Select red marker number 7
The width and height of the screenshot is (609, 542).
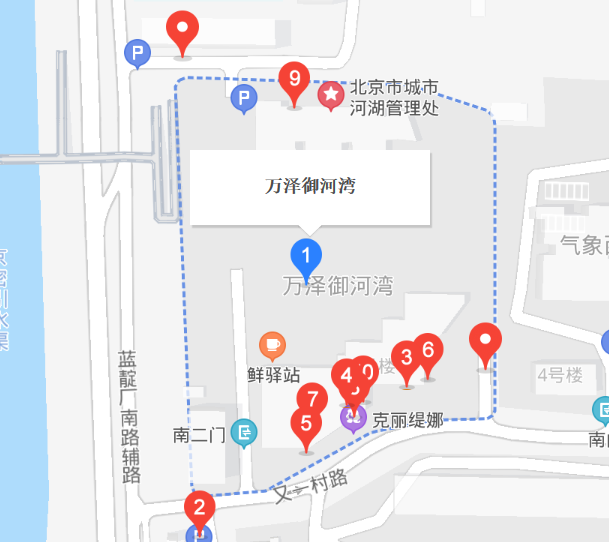pos(312,399)
